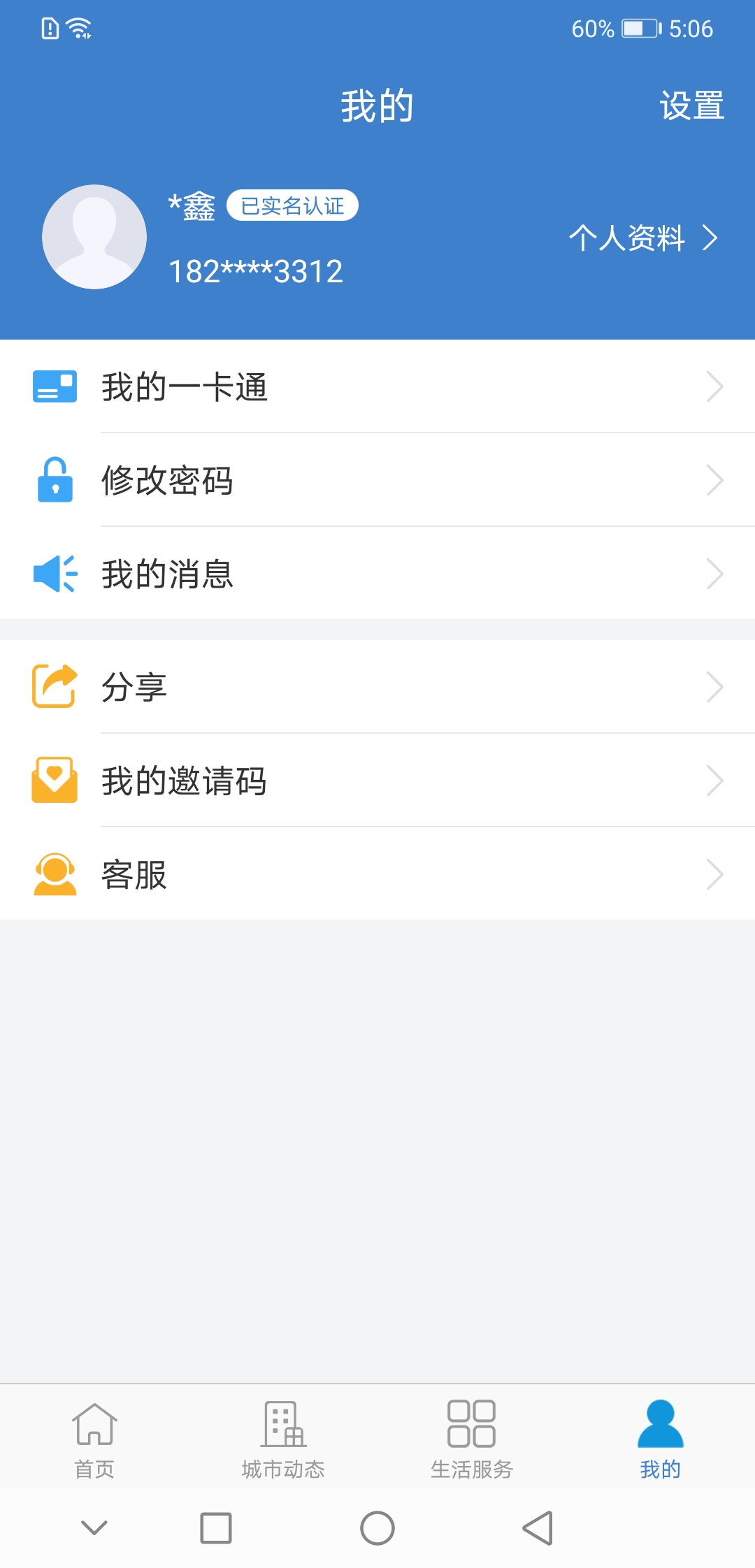Click the 已实名认证 verification badge
This screenshot has height=1568, width=755.
coord(293,205)
